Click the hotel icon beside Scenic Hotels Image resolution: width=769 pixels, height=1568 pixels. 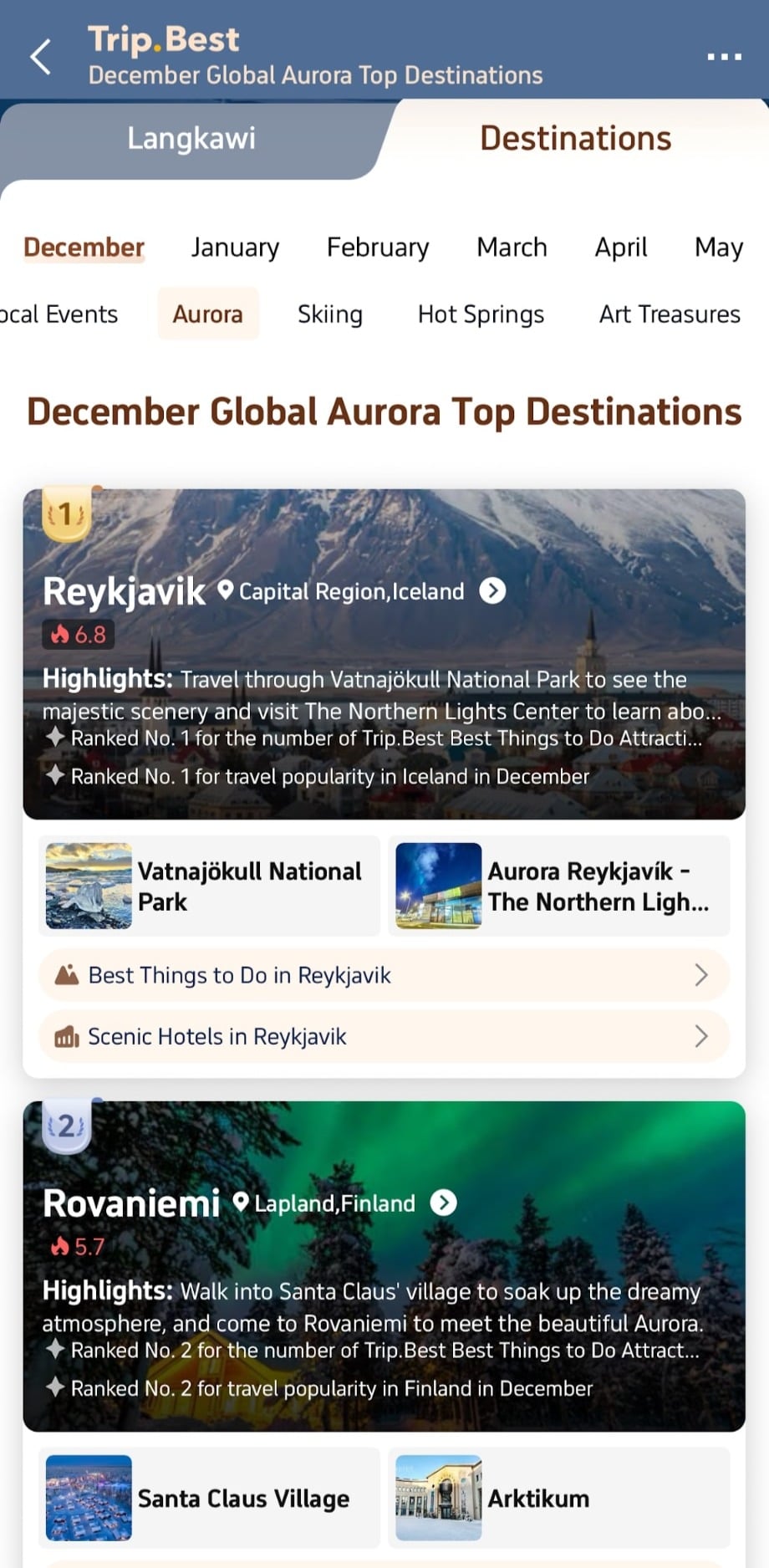pyautogui.click(x=65, y=1036)
